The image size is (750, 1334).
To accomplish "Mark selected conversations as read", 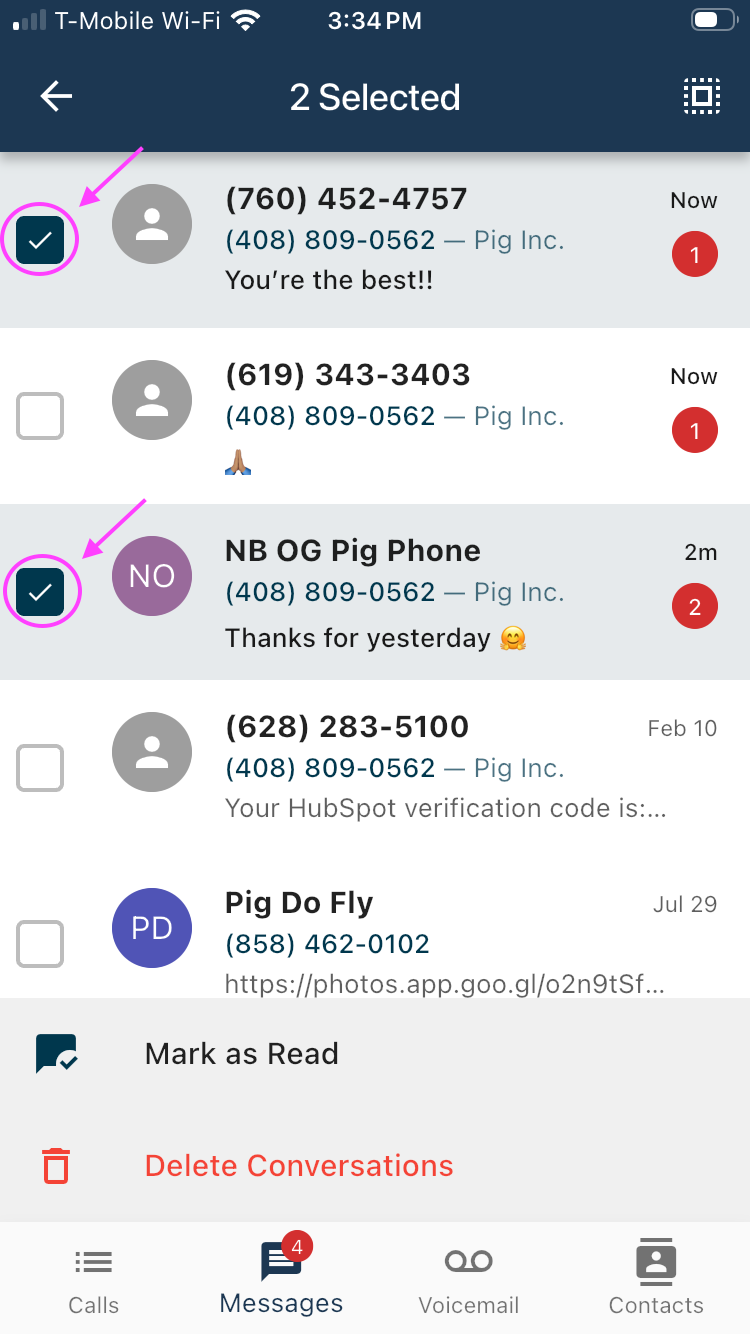I will point(241,1054).
